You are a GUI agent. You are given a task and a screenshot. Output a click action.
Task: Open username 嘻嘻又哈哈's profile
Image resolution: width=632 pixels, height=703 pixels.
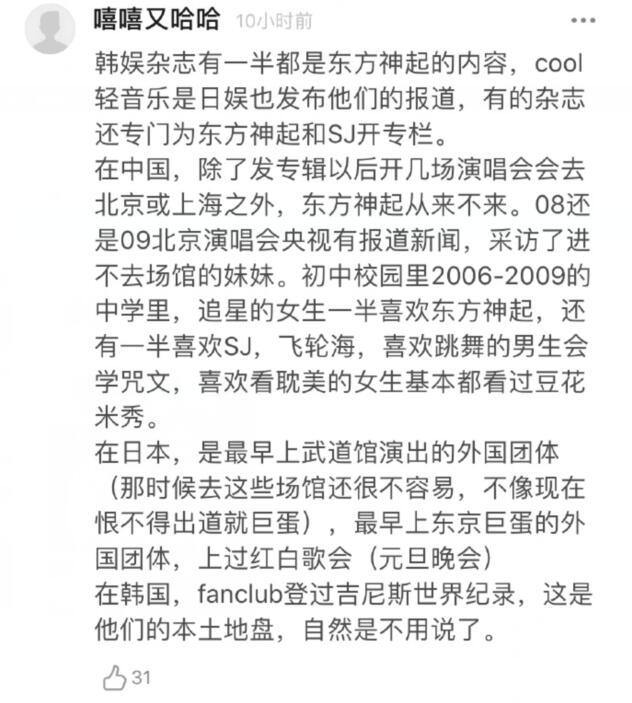coord(157,18)
